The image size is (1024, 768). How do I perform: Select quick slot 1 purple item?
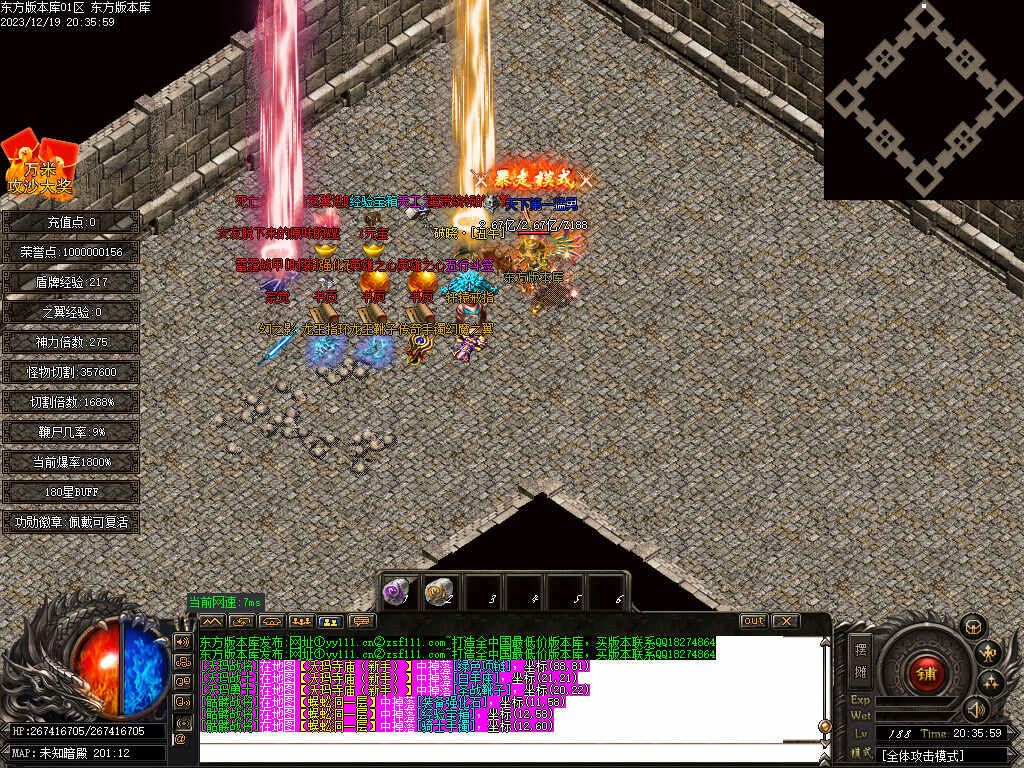[x=398, y=590]
